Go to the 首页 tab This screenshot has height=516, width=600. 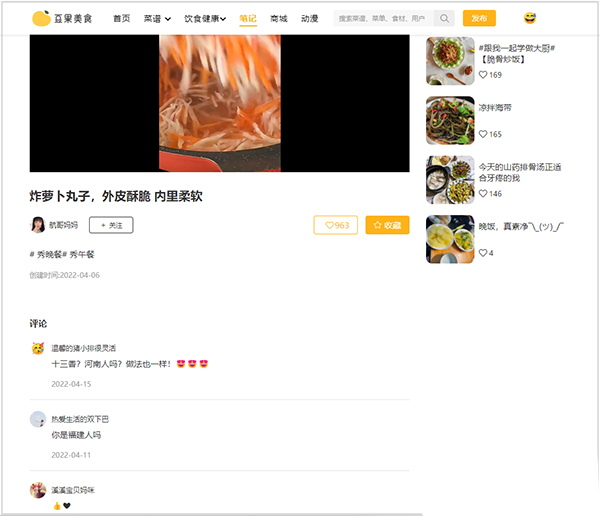click(x=121, y=18)
